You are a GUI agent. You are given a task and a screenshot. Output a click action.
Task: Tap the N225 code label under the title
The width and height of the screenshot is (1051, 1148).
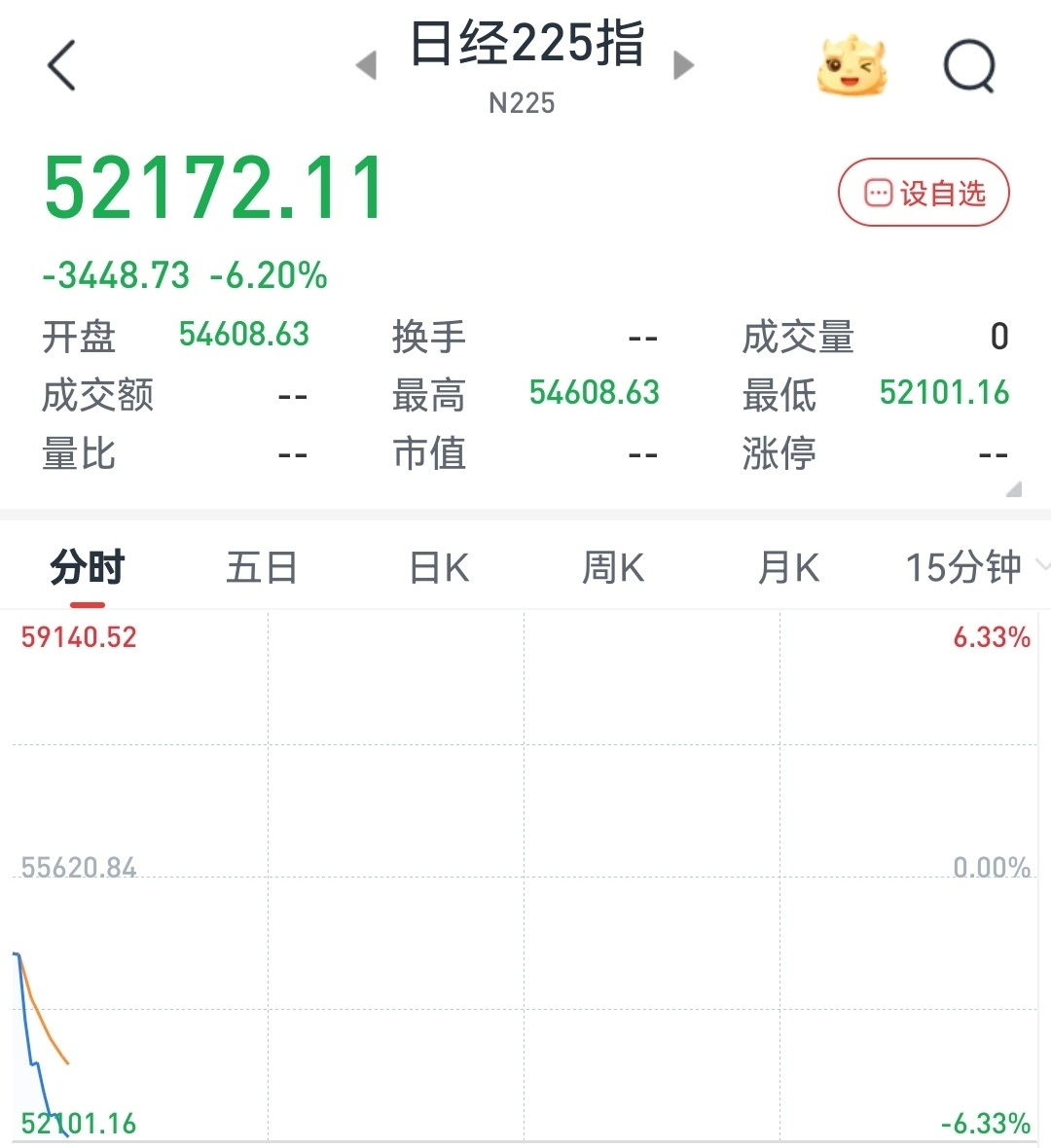point(522,102)
